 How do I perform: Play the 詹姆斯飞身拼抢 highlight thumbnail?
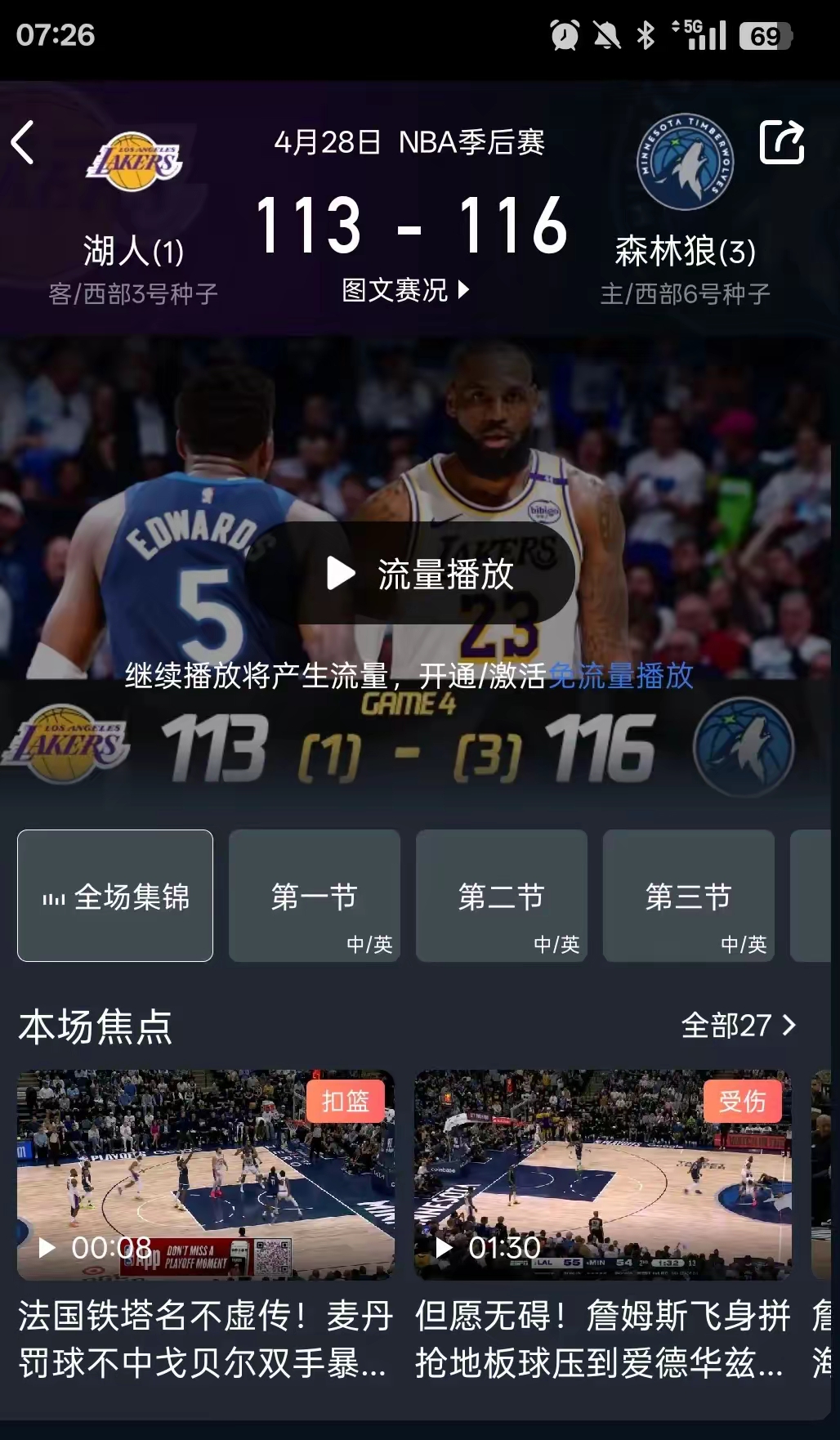point(602,1169)
